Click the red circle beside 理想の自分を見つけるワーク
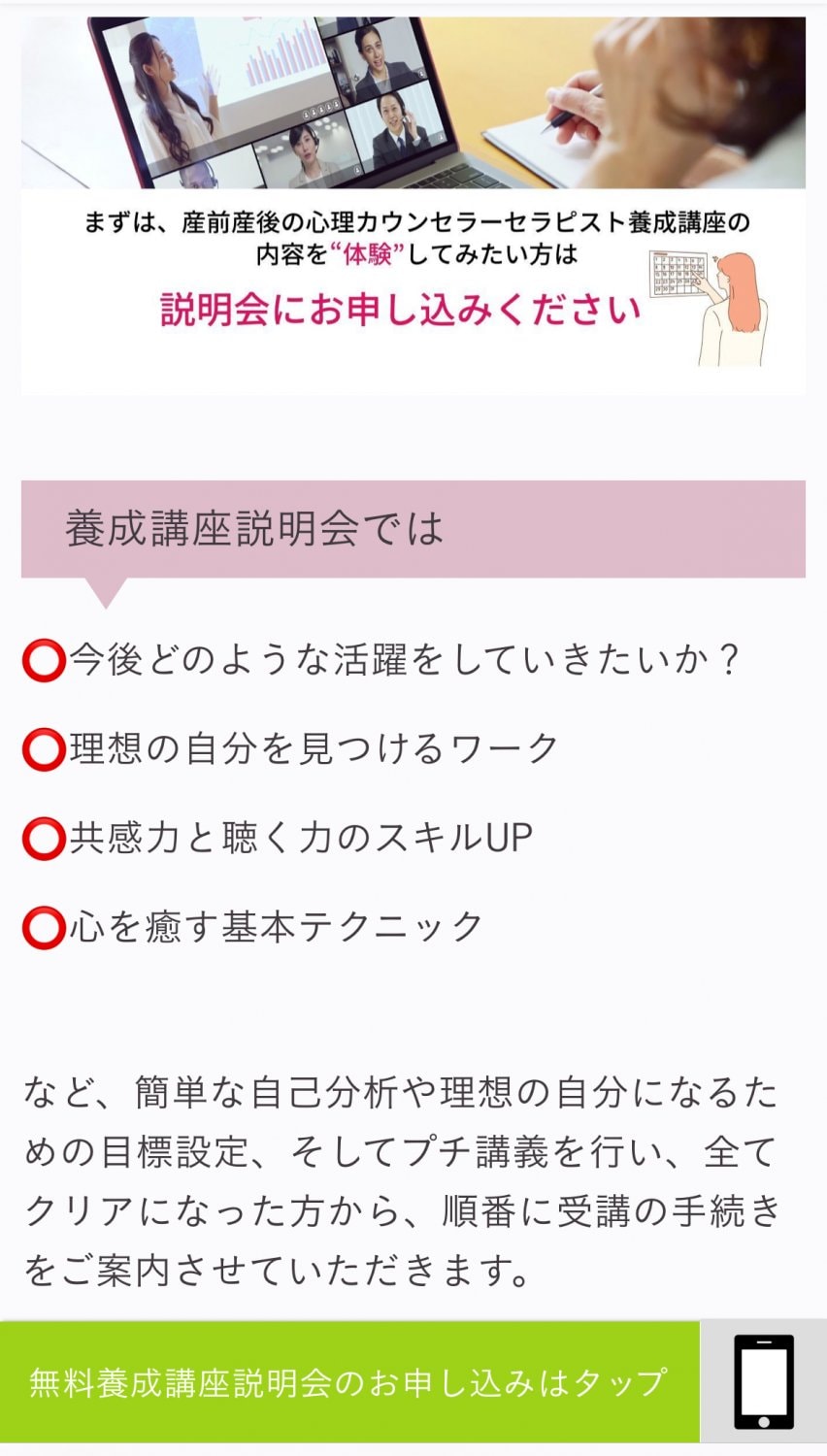Screen dimensions: 827x1456 click(x=43, y=748)
